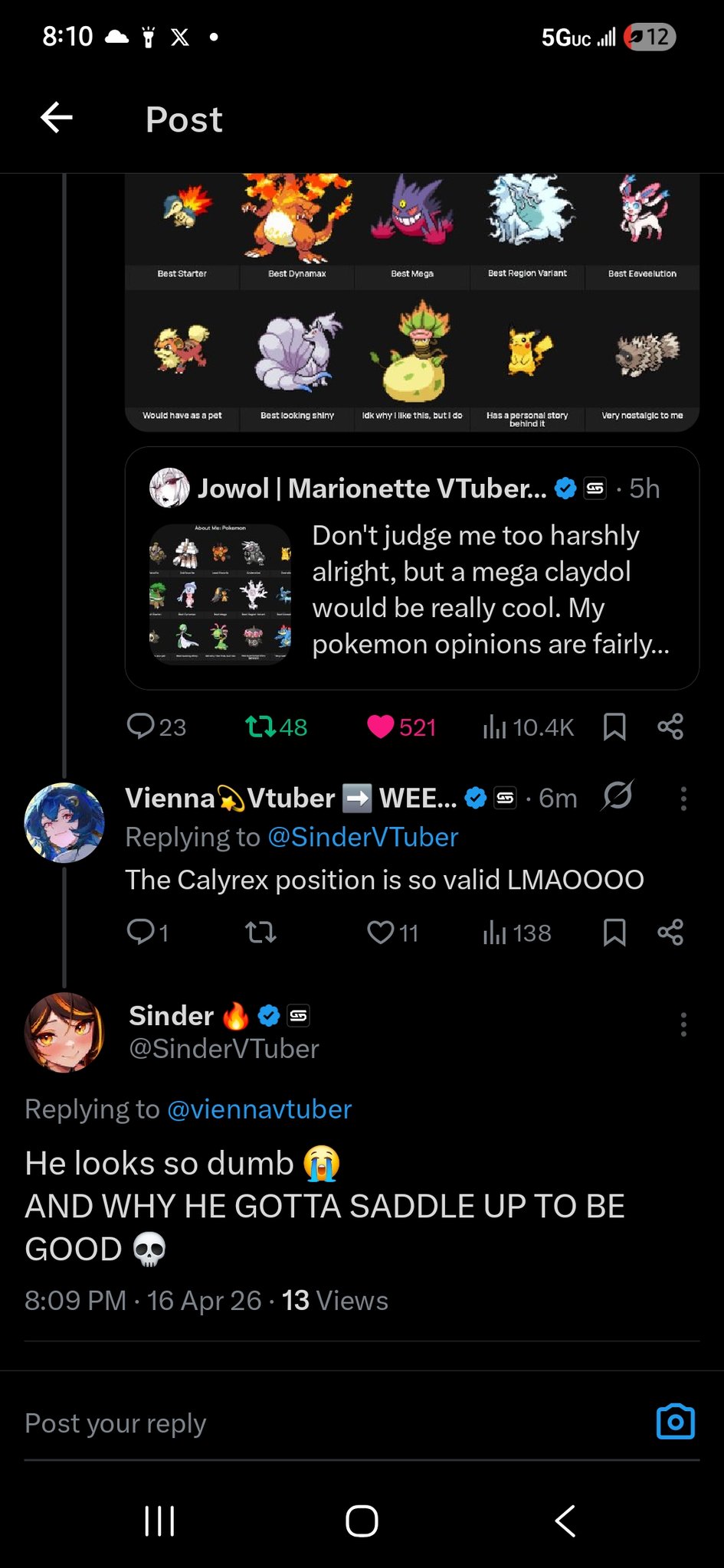Viewport: 724px width, 1568px height.
Task: Like Vienna's Calyrex comment
Action: [x=381, y=932]
